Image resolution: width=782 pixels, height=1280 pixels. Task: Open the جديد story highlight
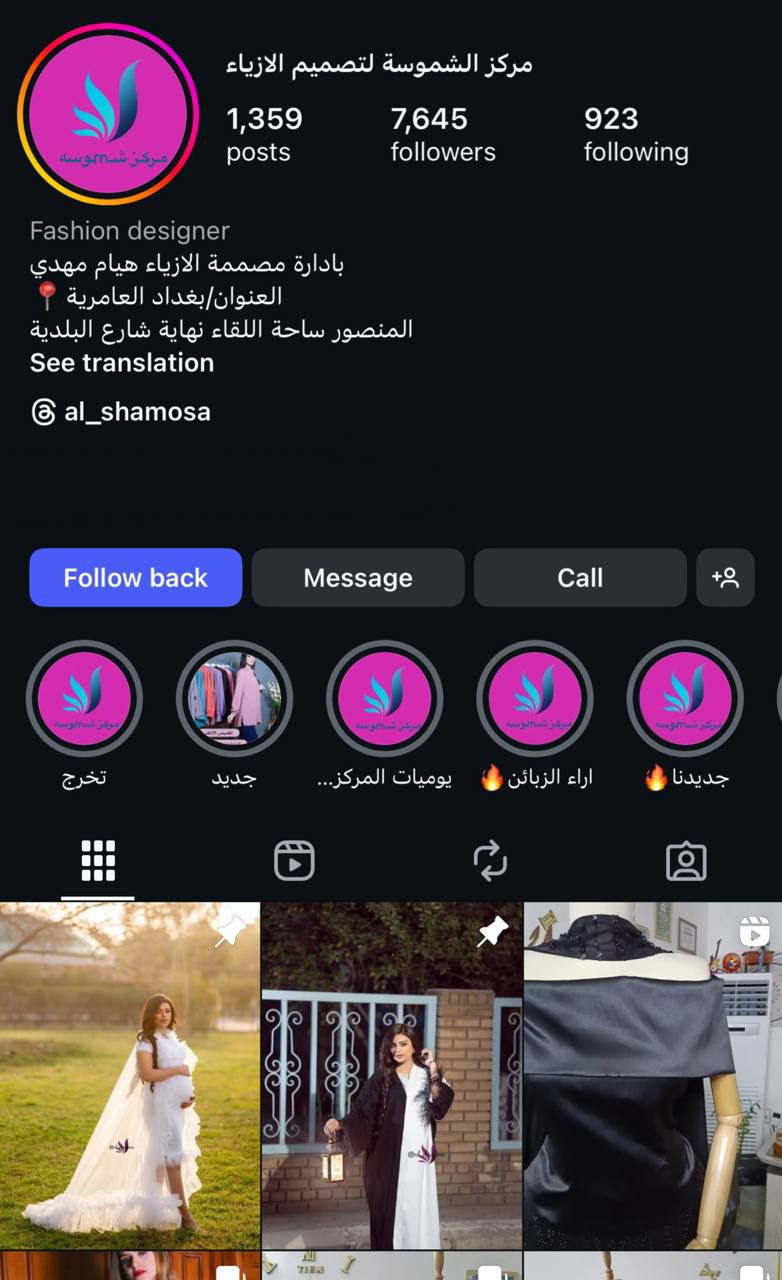click(x=234, y=698)
